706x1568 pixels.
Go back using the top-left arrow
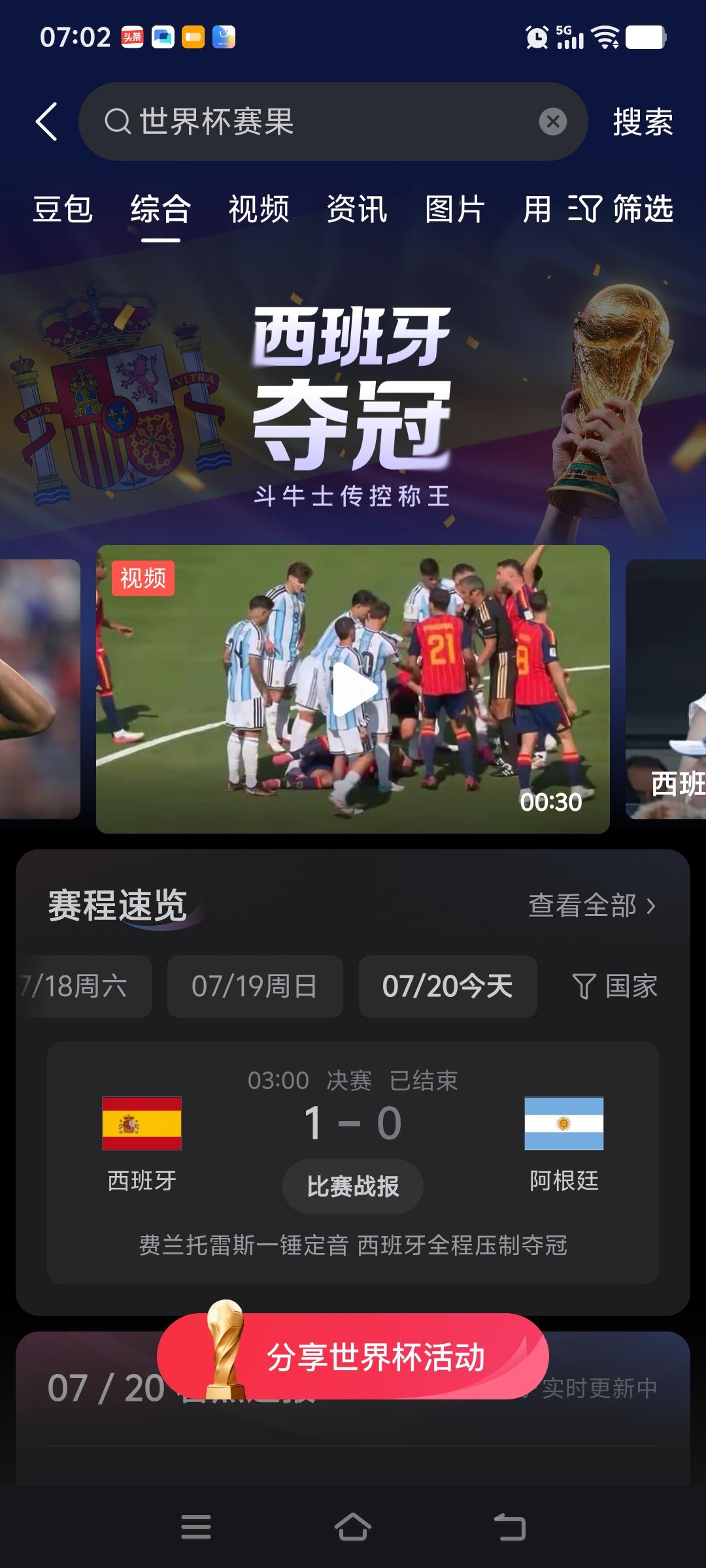46,122
